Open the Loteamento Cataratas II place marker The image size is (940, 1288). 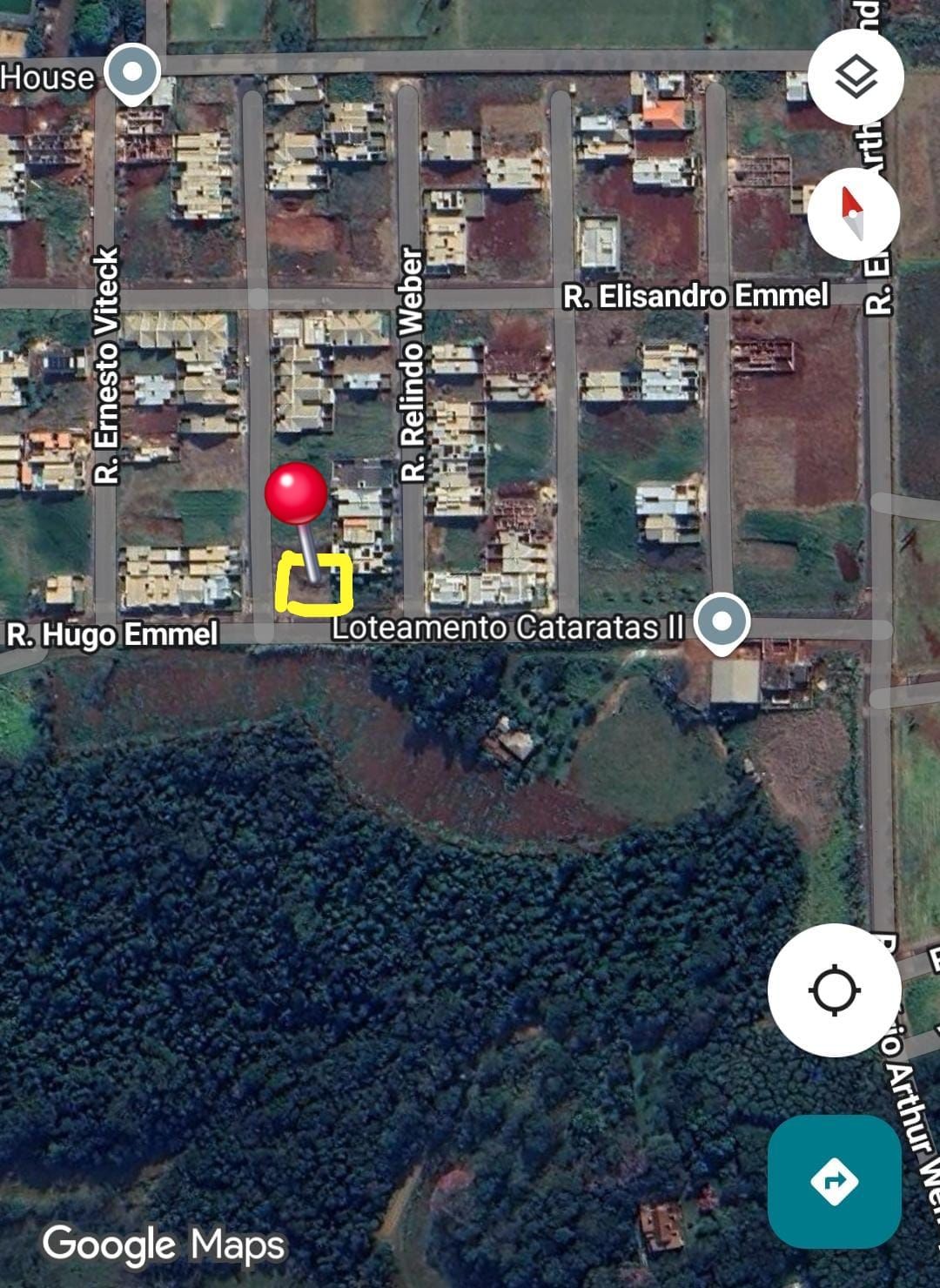click(x=722, y=623)
